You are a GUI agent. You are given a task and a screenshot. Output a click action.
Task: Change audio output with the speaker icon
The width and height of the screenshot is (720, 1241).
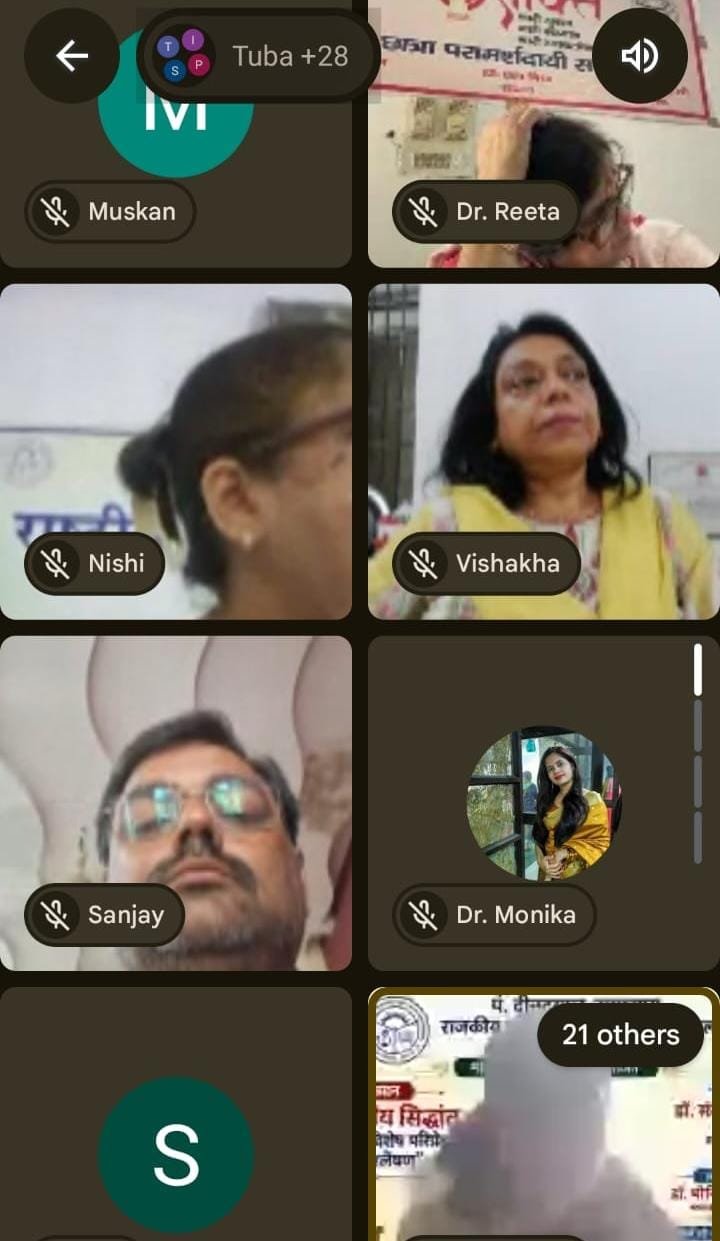[640, 56]
